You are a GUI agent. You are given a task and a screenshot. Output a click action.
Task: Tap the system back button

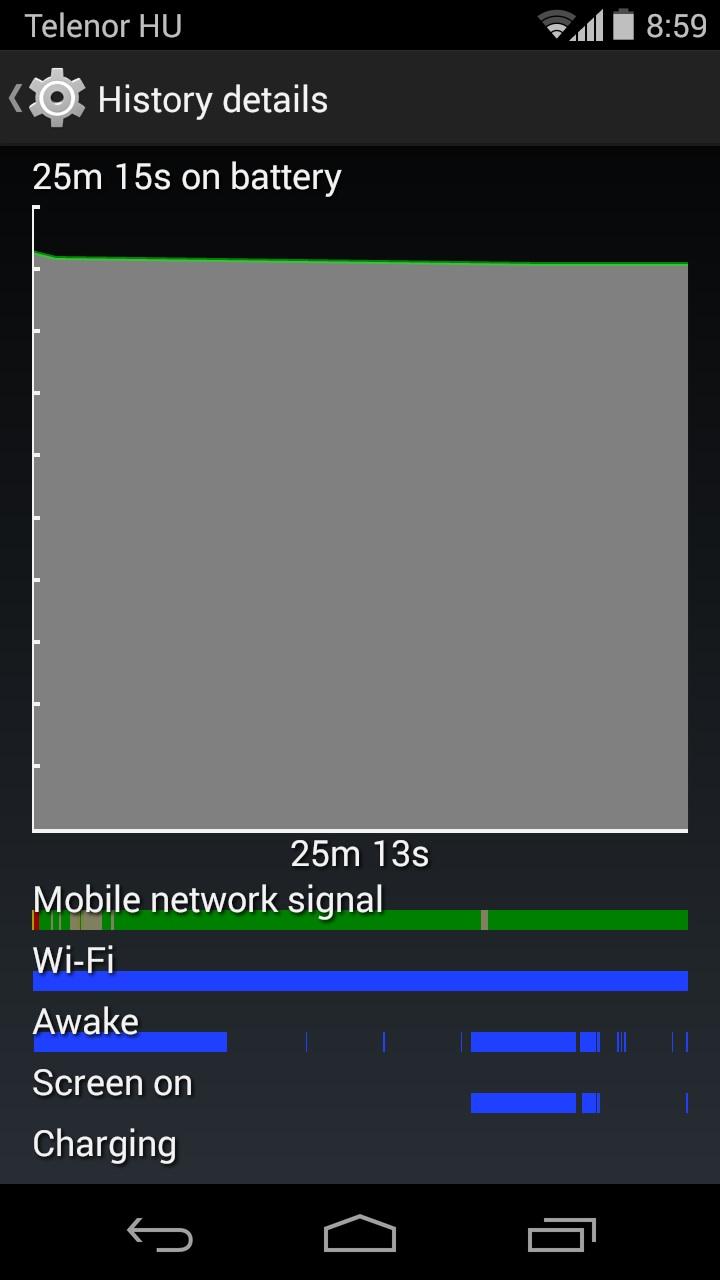click(160, 1235)
